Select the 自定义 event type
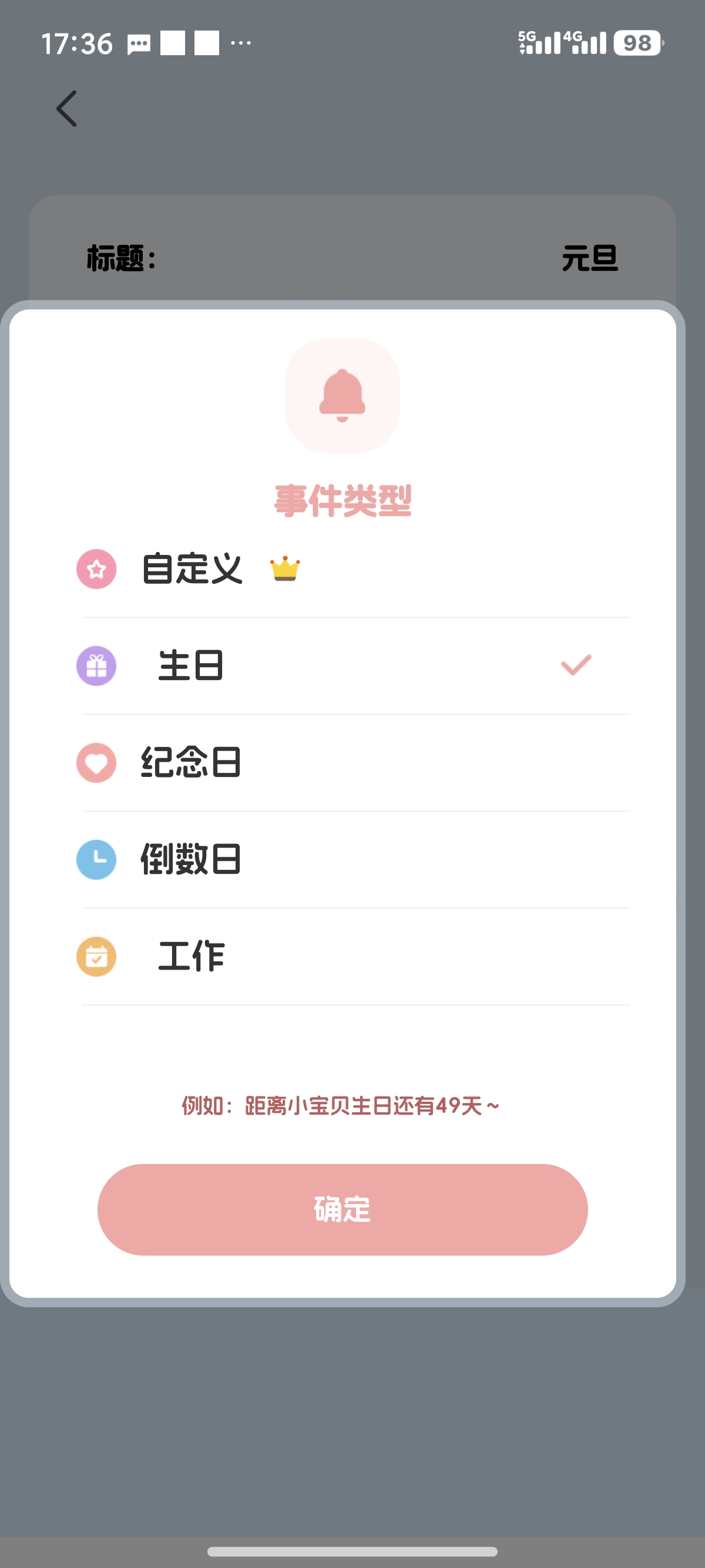Screen dimensions: 705x1568 (192, 569)
